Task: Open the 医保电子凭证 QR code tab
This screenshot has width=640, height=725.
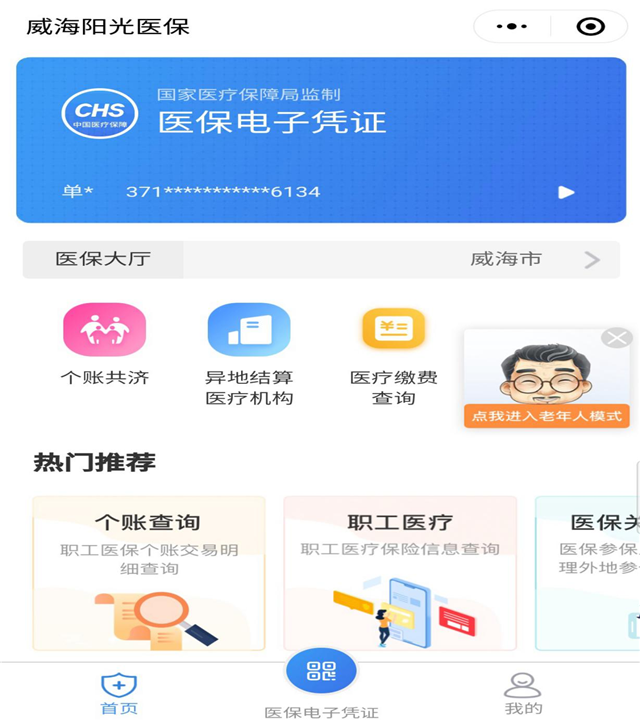Action: pyautogui.click(x=321, y=673)
